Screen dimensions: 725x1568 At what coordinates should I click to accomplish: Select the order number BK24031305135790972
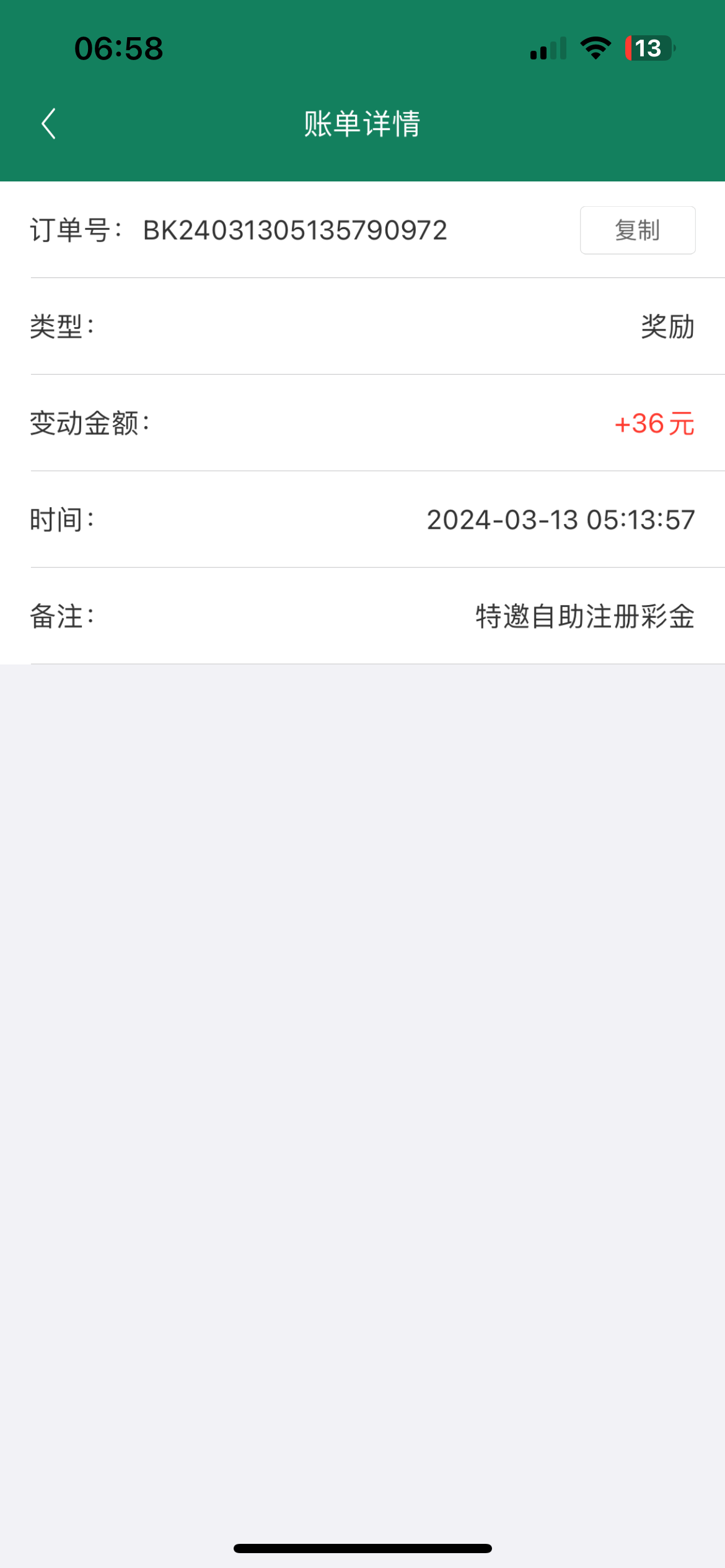click(x=294, y=230)
